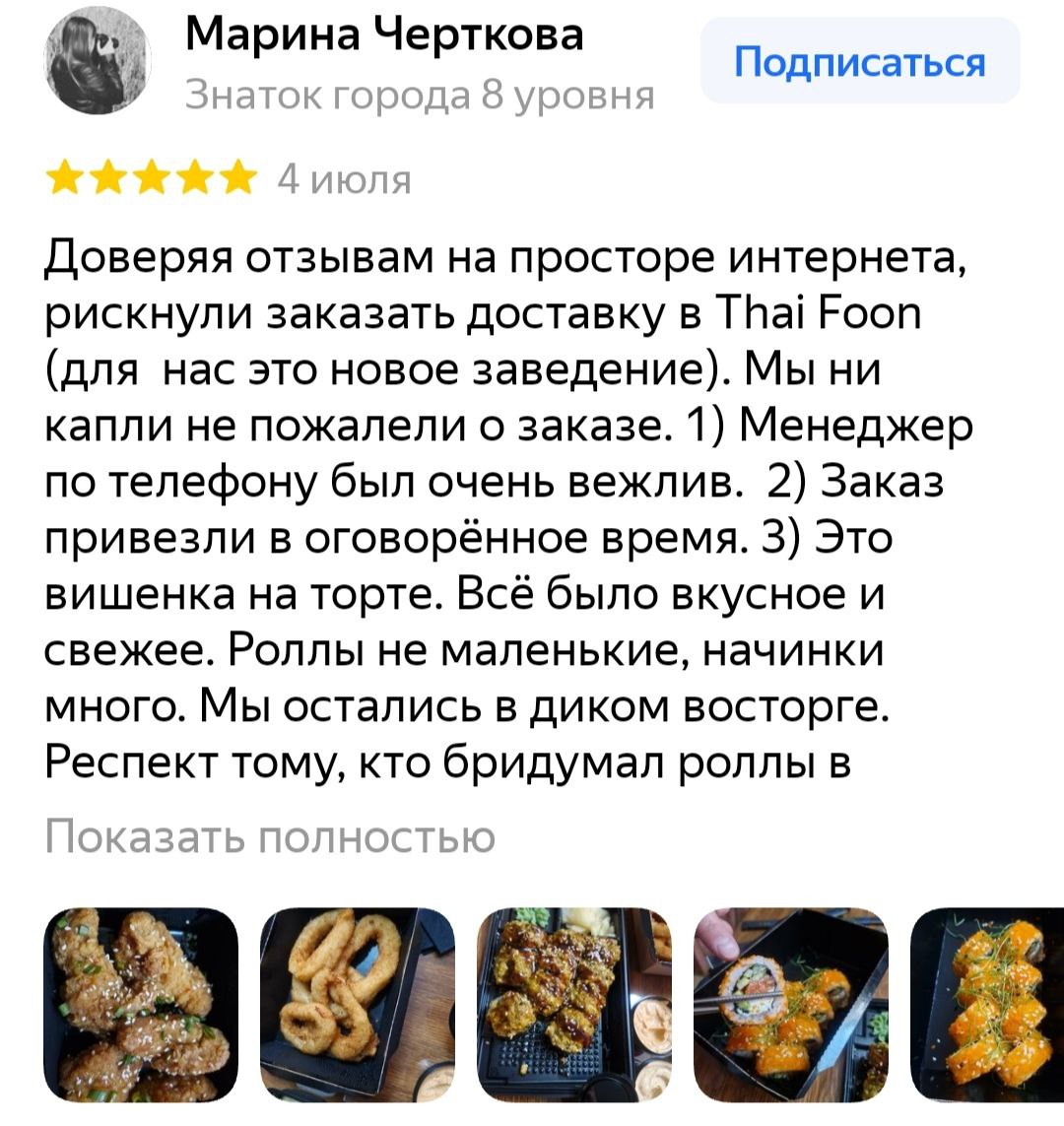The height and width of the screenshot is (1126, 1064).
Task: Open photo of rolls with dark sauce
Action: click(x=573, y=1005)
